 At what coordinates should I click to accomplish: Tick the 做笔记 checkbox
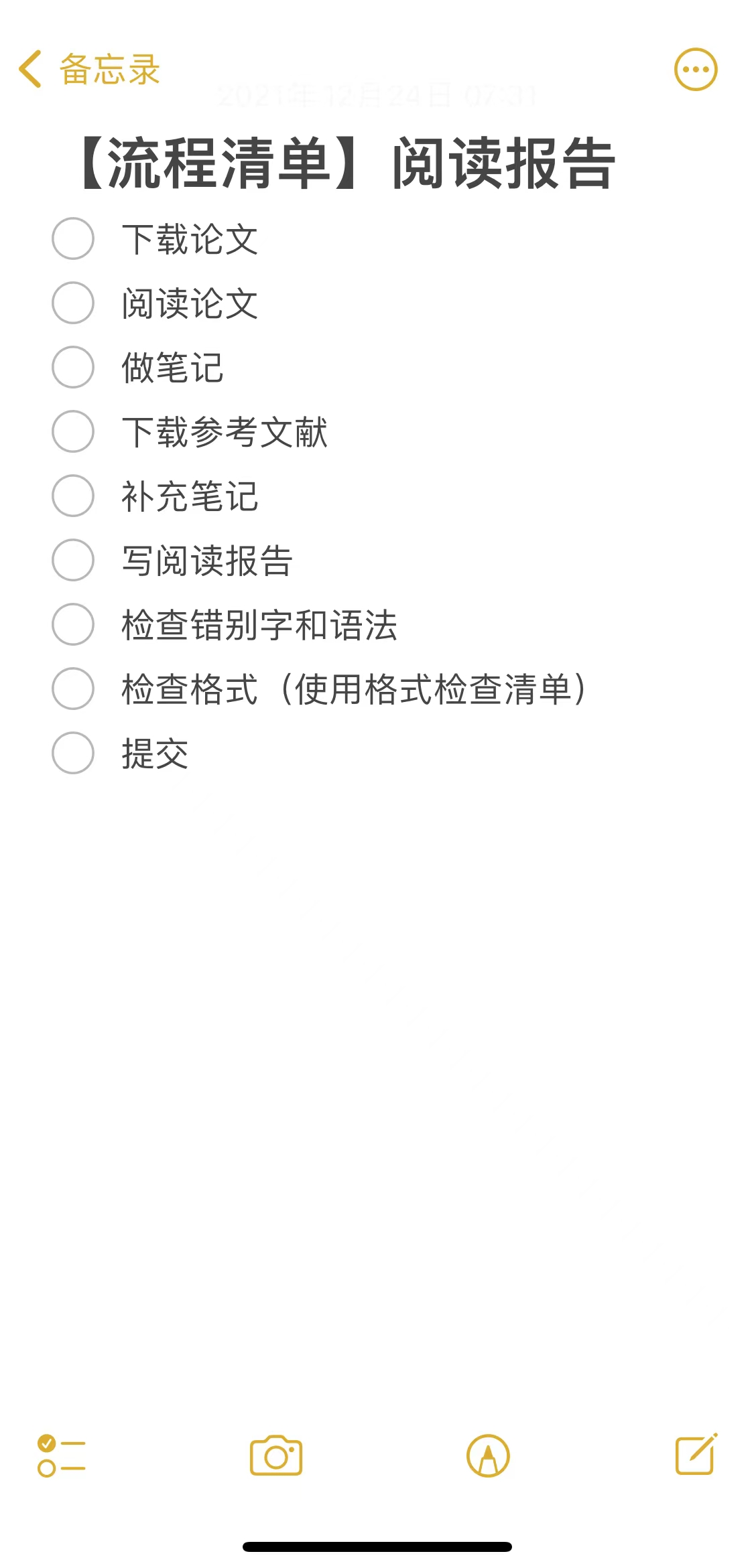73,367
